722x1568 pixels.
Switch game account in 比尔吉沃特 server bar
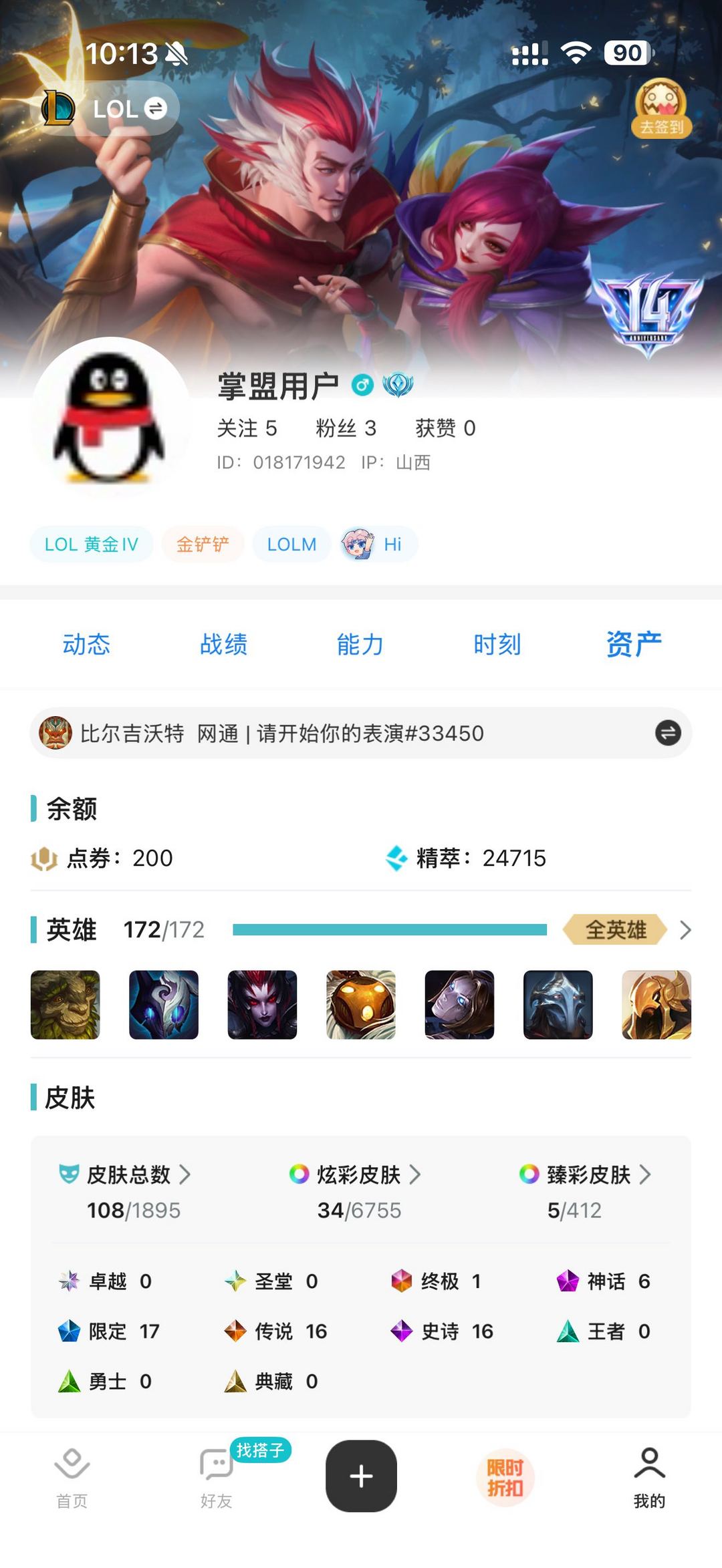pos(667,733)
